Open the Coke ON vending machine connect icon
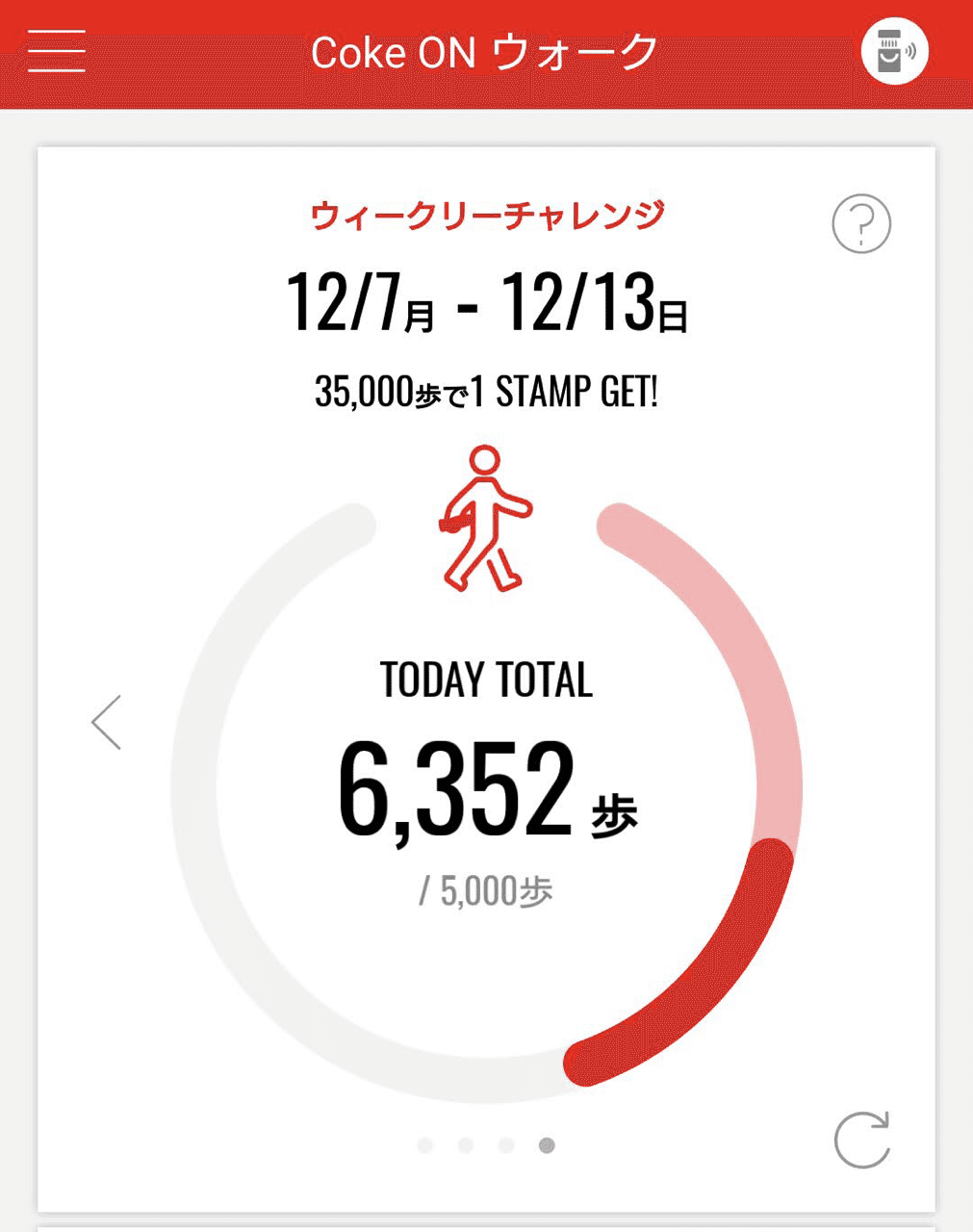 (x=894, y=51)
